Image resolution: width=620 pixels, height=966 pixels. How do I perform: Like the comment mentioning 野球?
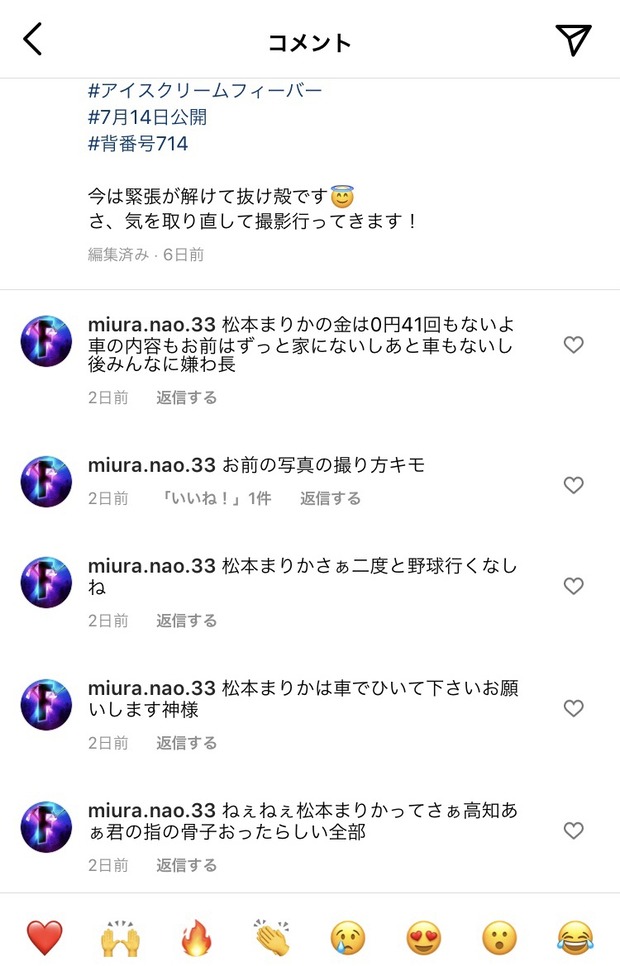coord(573,586)
